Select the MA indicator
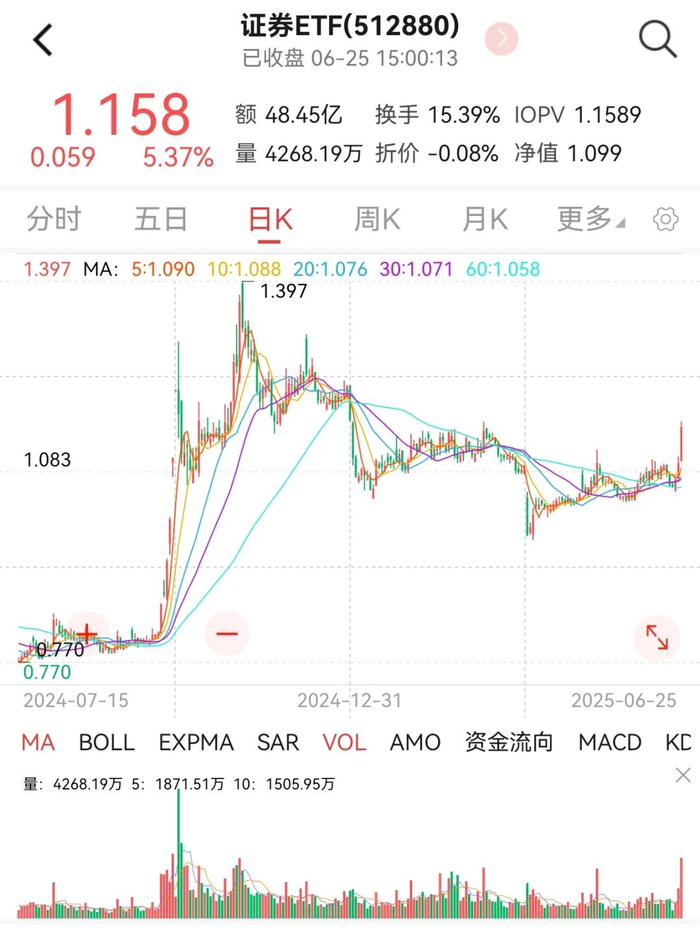This screenshot has width=700, height=938. pyautogui.click(x=38, y=742)
